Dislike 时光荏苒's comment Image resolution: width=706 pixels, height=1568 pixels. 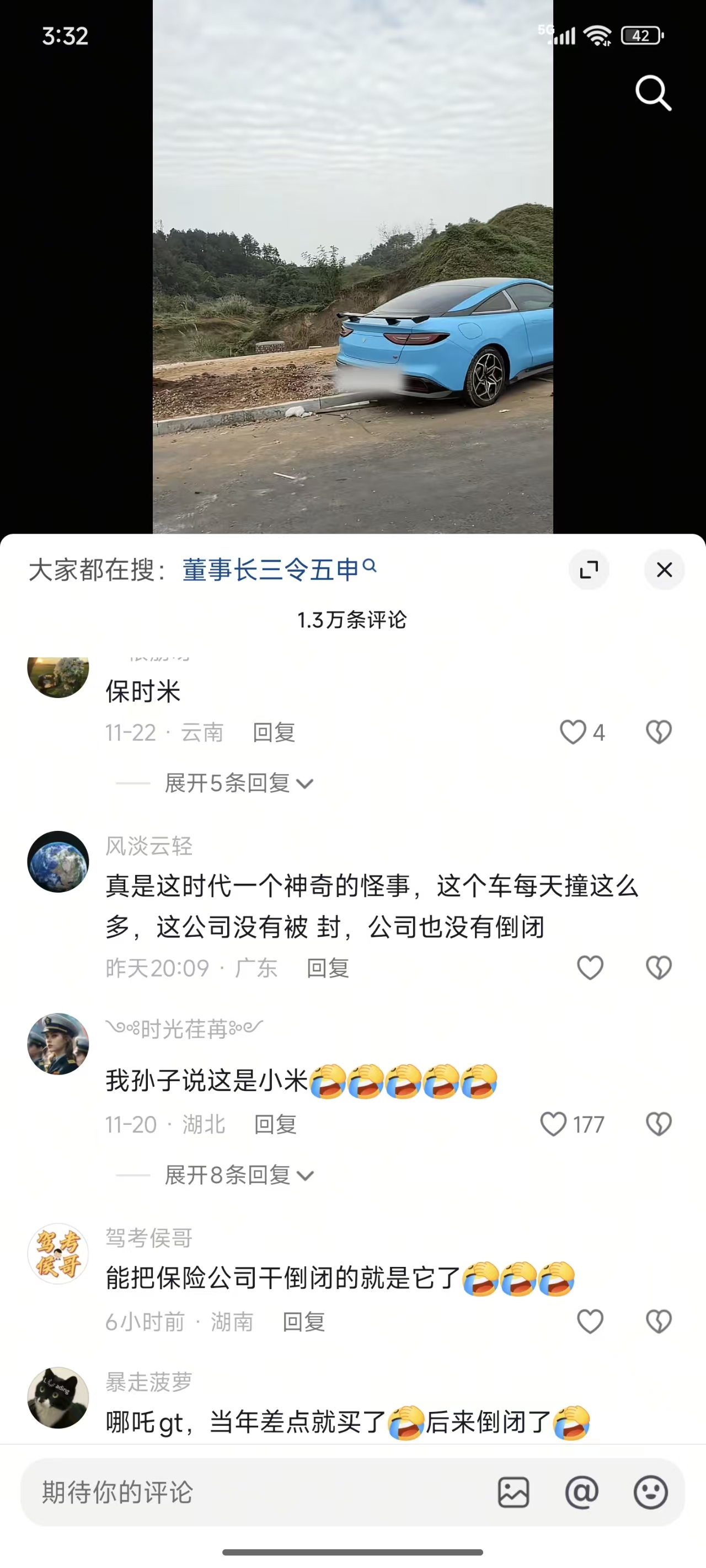tap(659, 1124)
